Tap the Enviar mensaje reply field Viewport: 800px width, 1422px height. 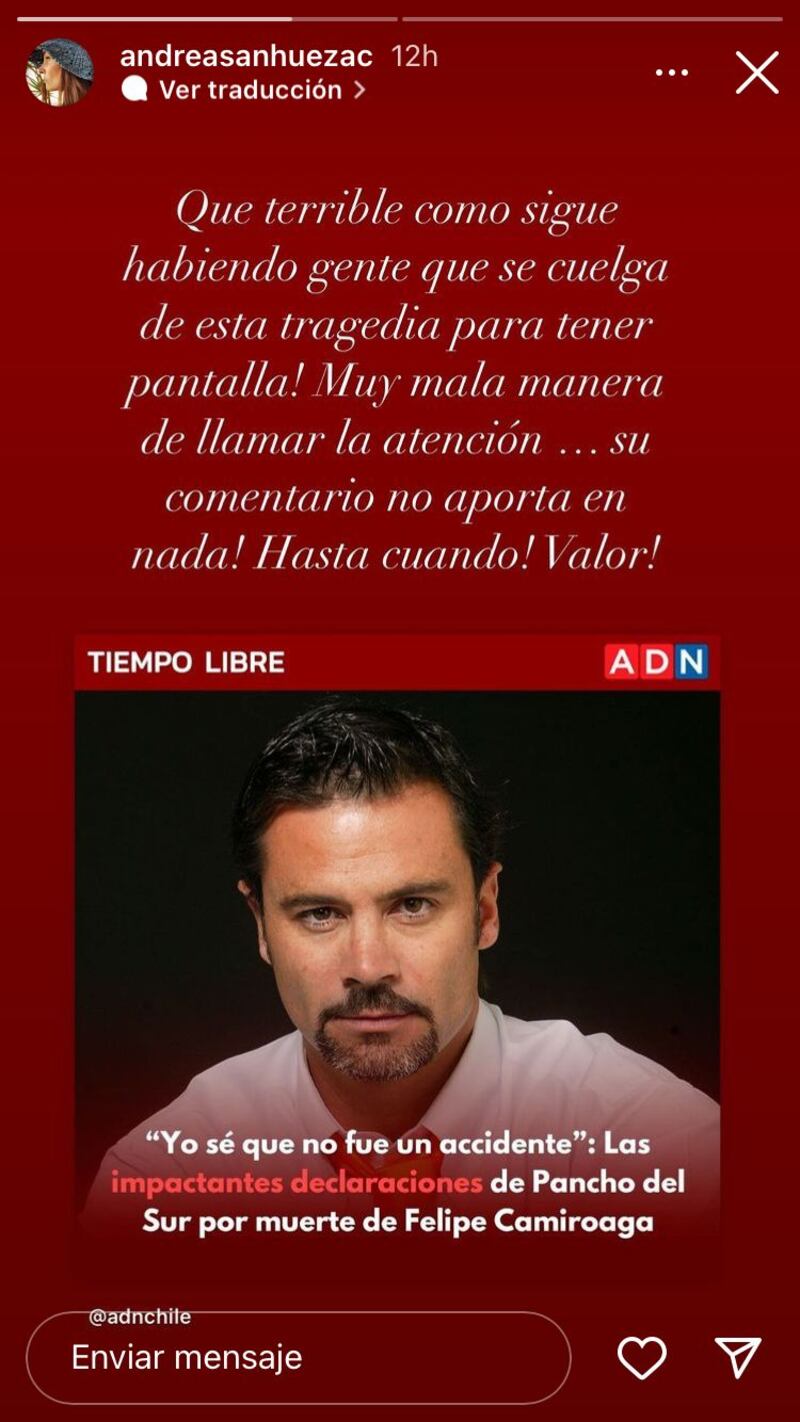(298, 1357)
